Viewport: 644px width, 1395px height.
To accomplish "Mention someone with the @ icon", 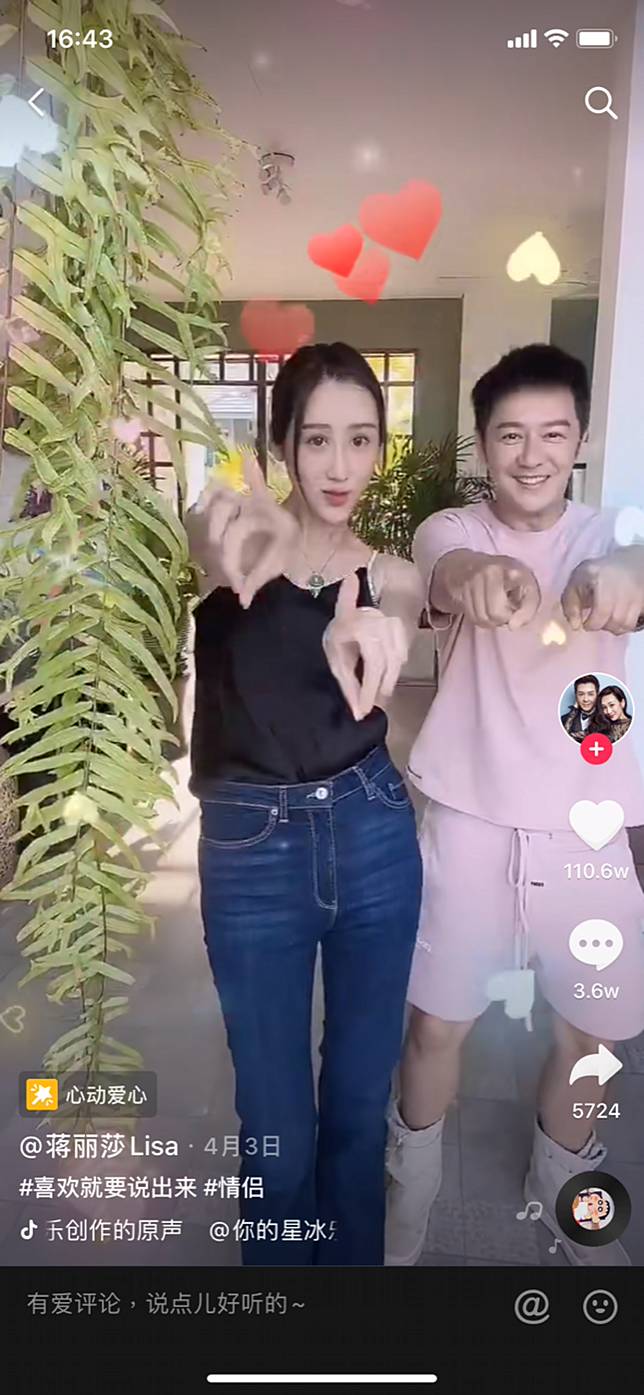I will 532,1305.
